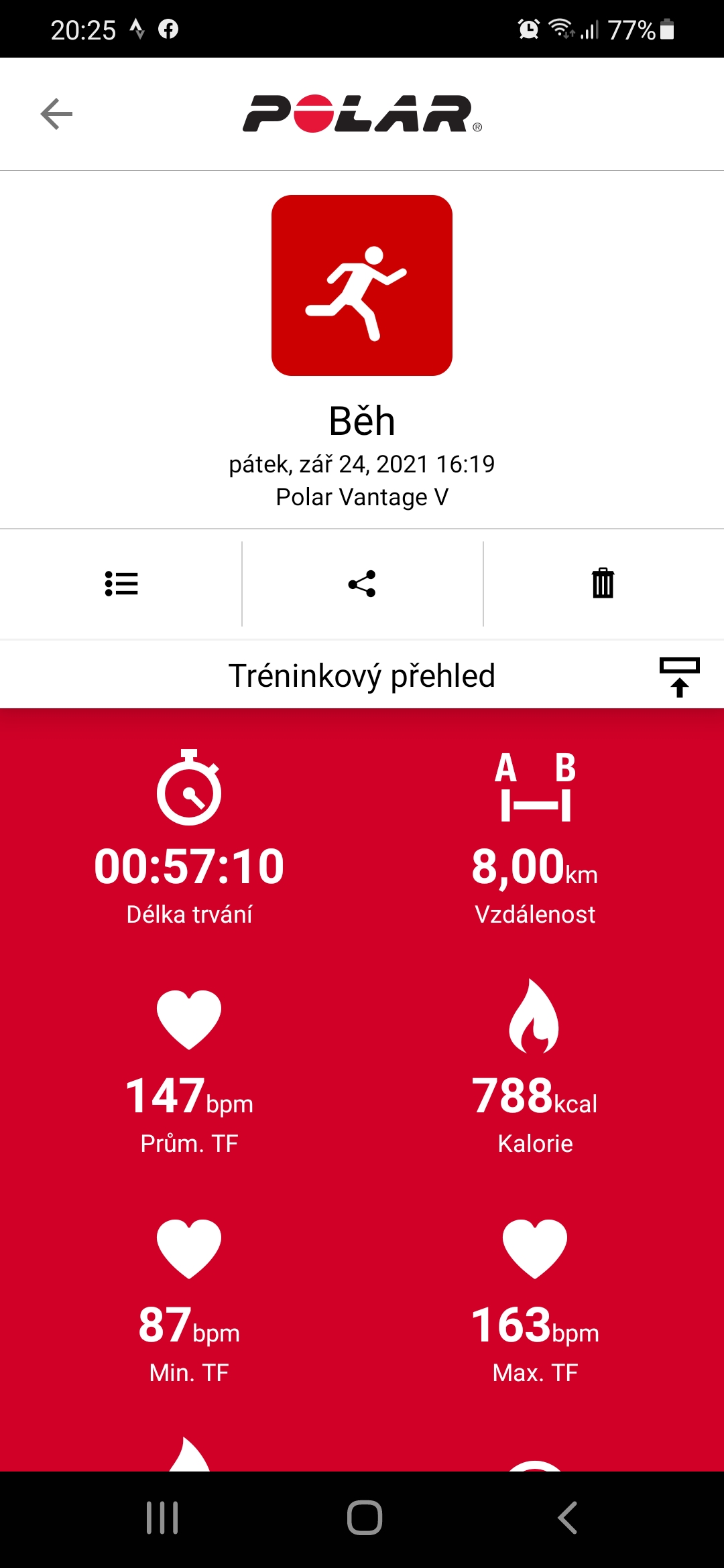Share this Běh training session
The image size is (724, 1568).
(x=362, y=584)
